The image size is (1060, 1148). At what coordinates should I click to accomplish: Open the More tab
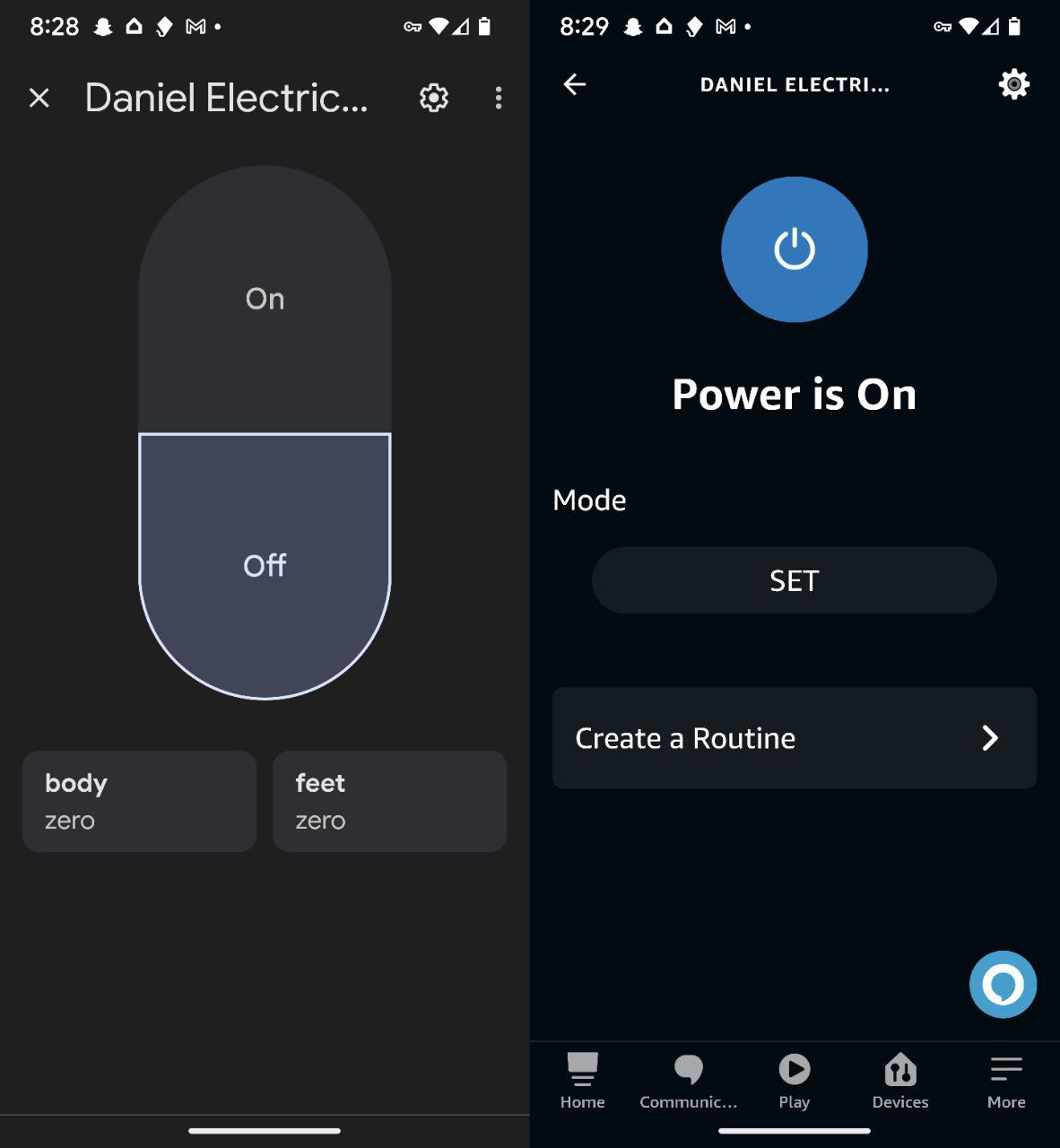pyautogui.click(x=1006, y=1081)
